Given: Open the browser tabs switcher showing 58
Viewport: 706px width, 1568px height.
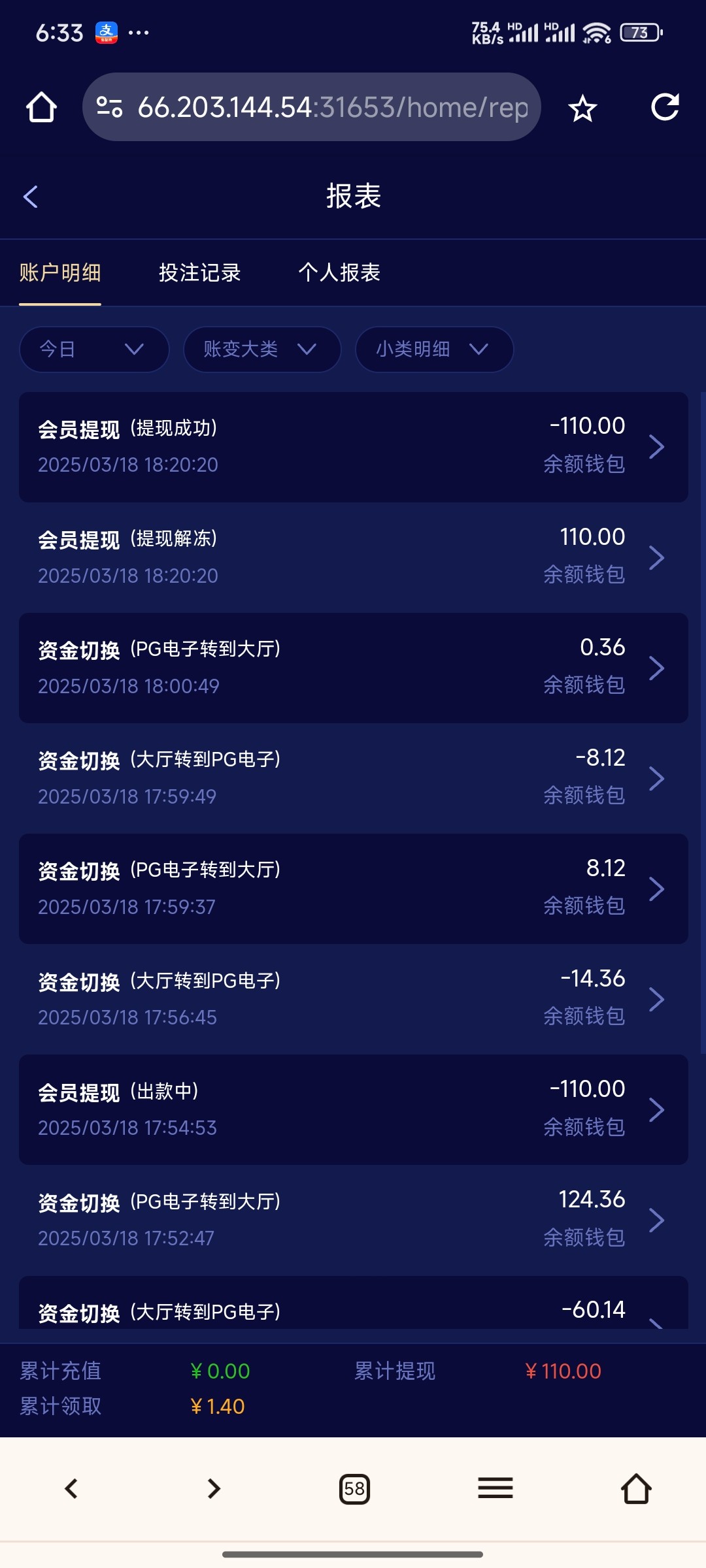Looking at the screenshot, I should 354,1489.
